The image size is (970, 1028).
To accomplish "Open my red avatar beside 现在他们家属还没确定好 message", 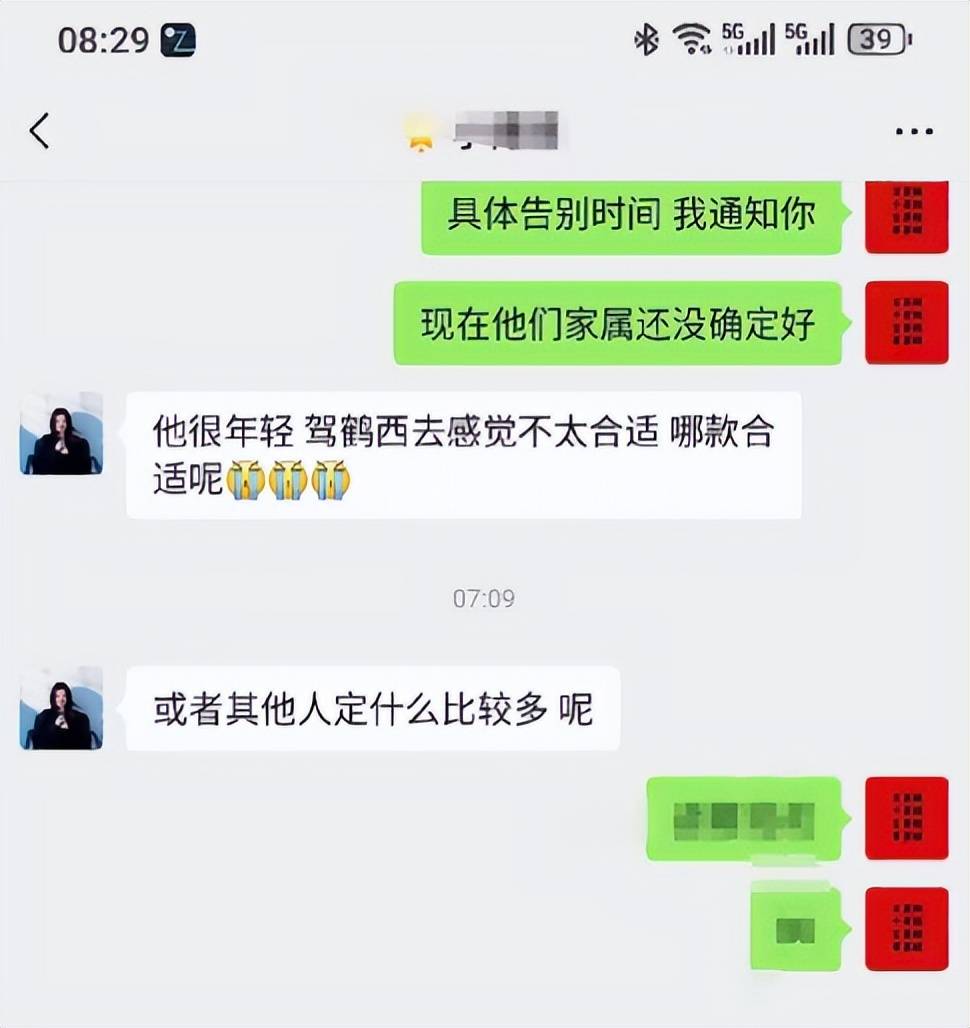I will click(x=906, y=322).
